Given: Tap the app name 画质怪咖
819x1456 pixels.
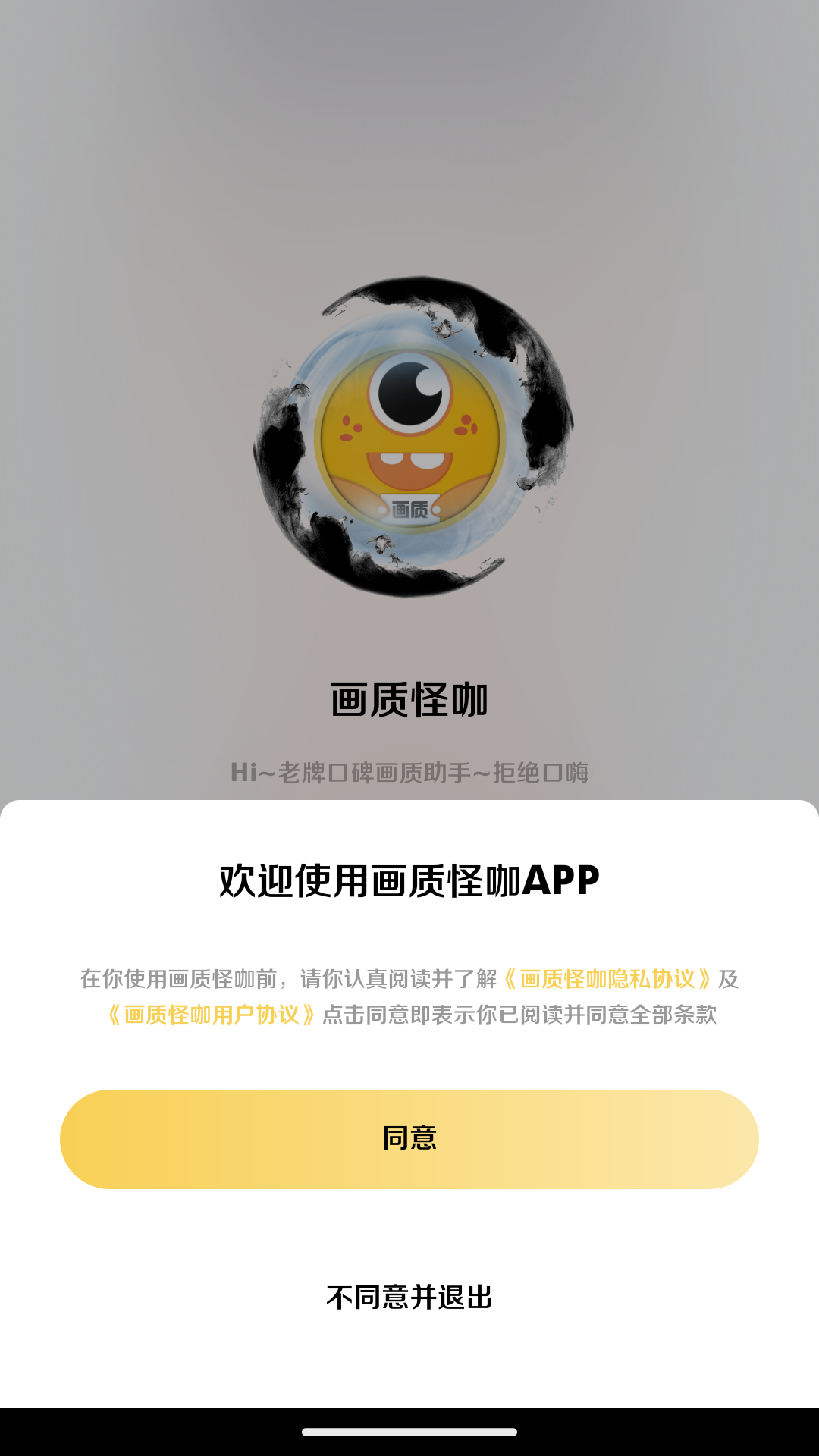Looking at the screenshot, I should pos(409,700).
